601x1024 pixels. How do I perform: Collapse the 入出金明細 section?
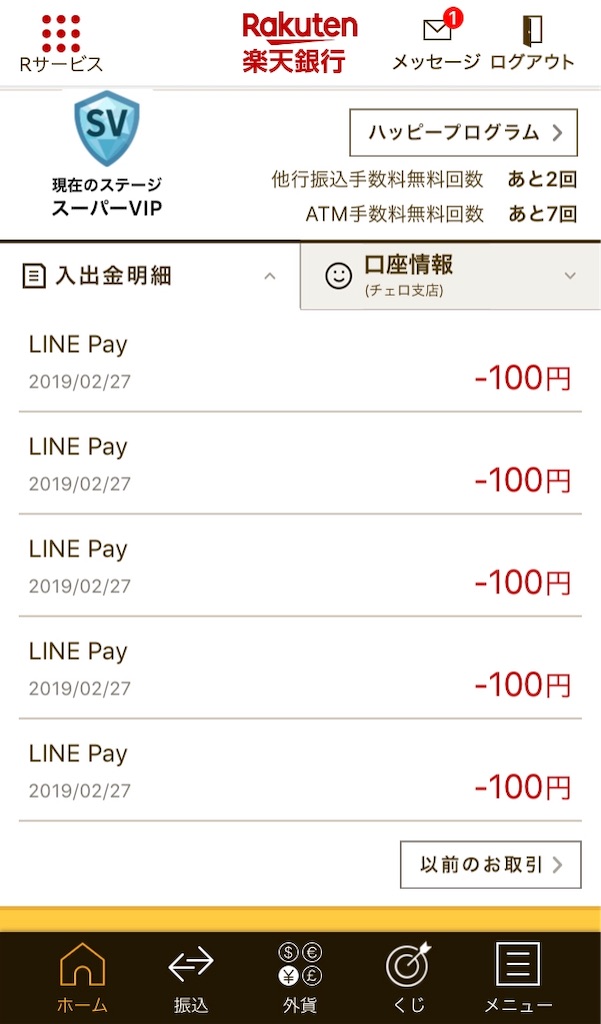(x=150, y=276)
